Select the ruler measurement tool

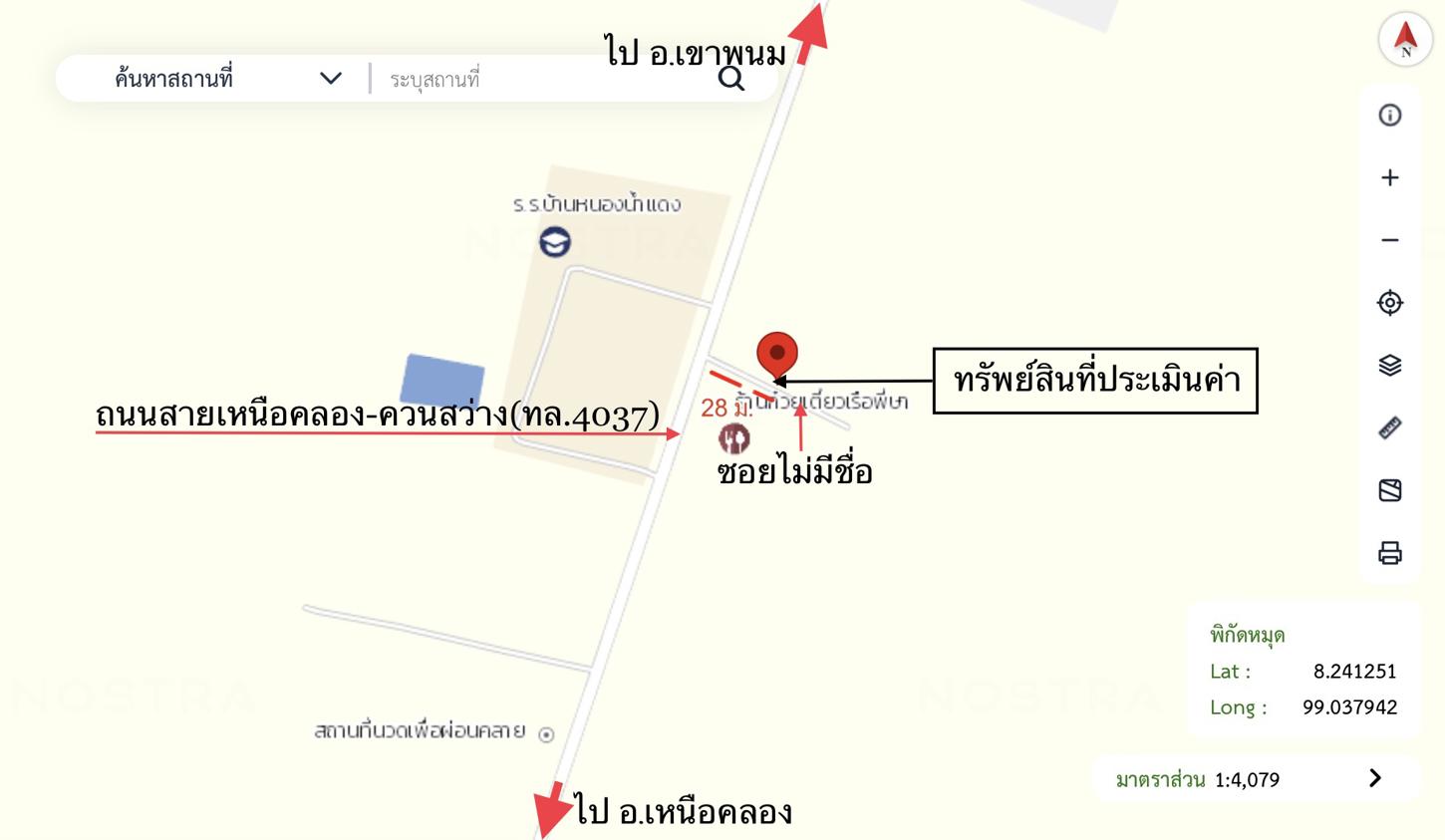tap(1389, 428)
